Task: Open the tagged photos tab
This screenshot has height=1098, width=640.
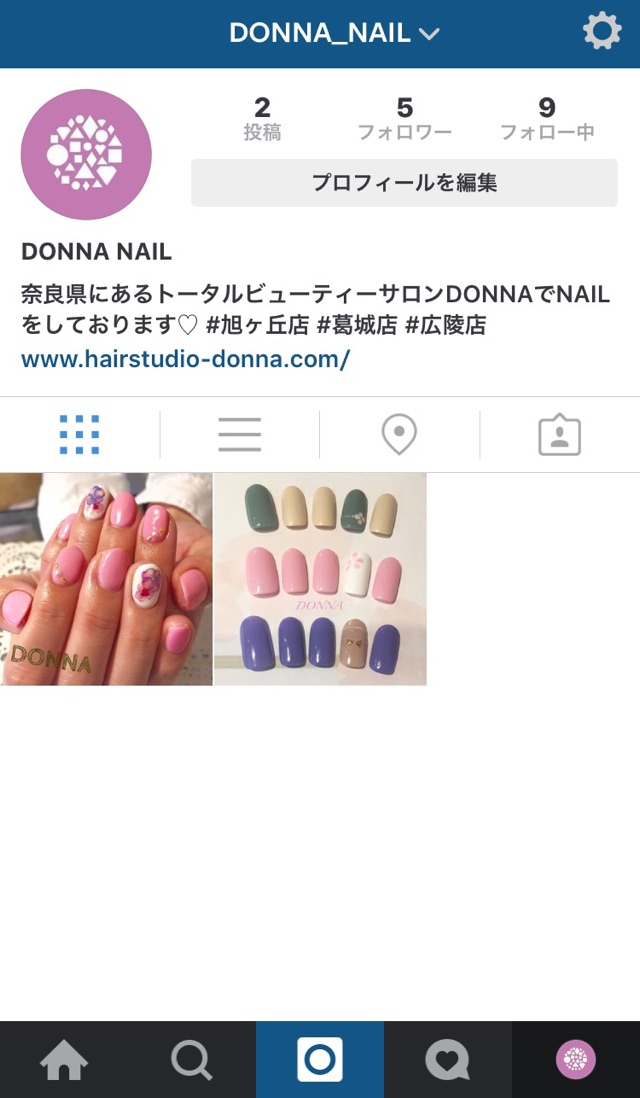Action: pyautogui.click(x=559, y=435)
